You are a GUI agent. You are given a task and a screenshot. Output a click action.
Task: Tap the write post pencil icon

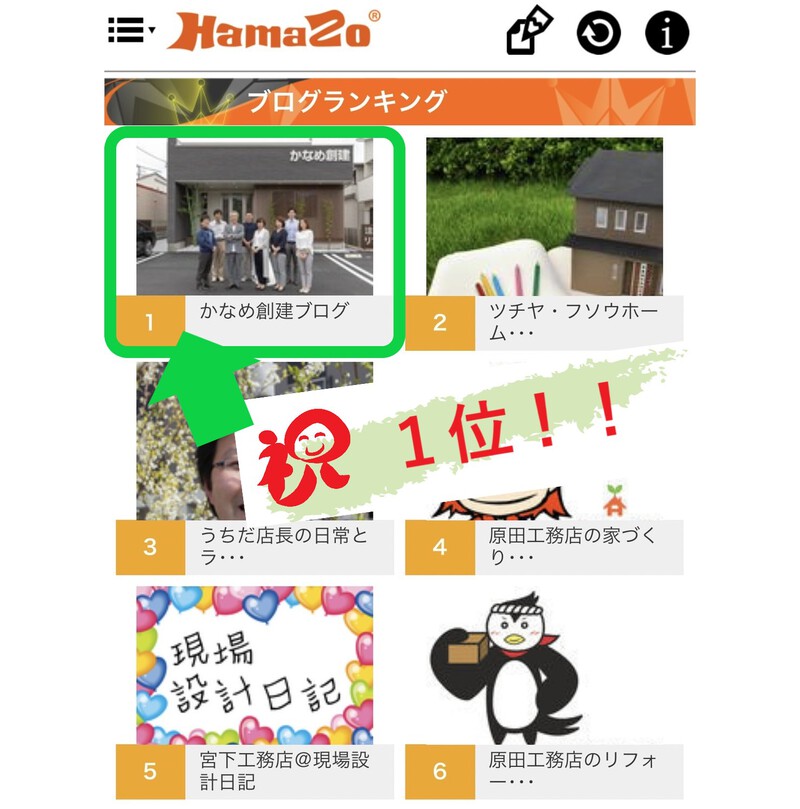click(529, 33)
